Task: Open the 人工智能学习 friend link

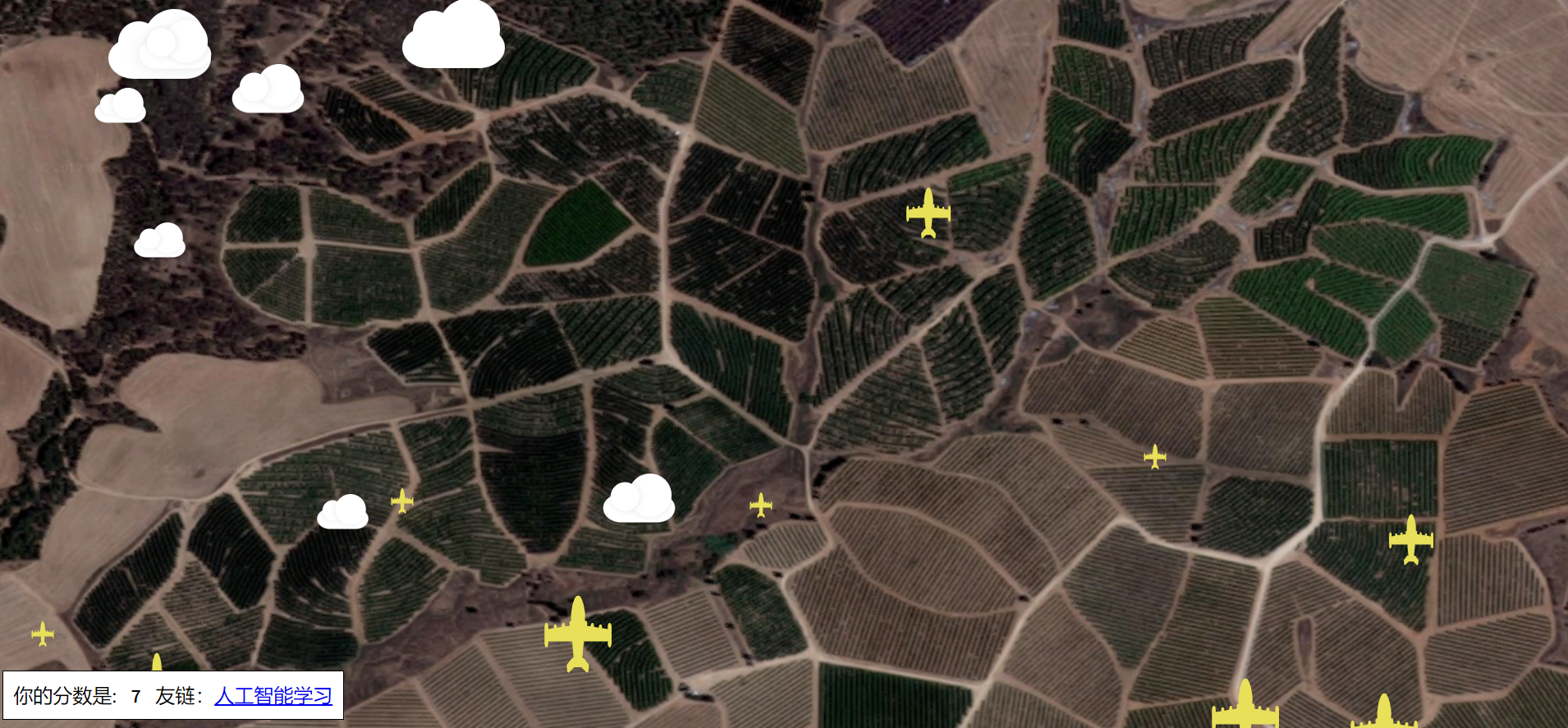Action: pyautogui.click(x=273, y=696)
